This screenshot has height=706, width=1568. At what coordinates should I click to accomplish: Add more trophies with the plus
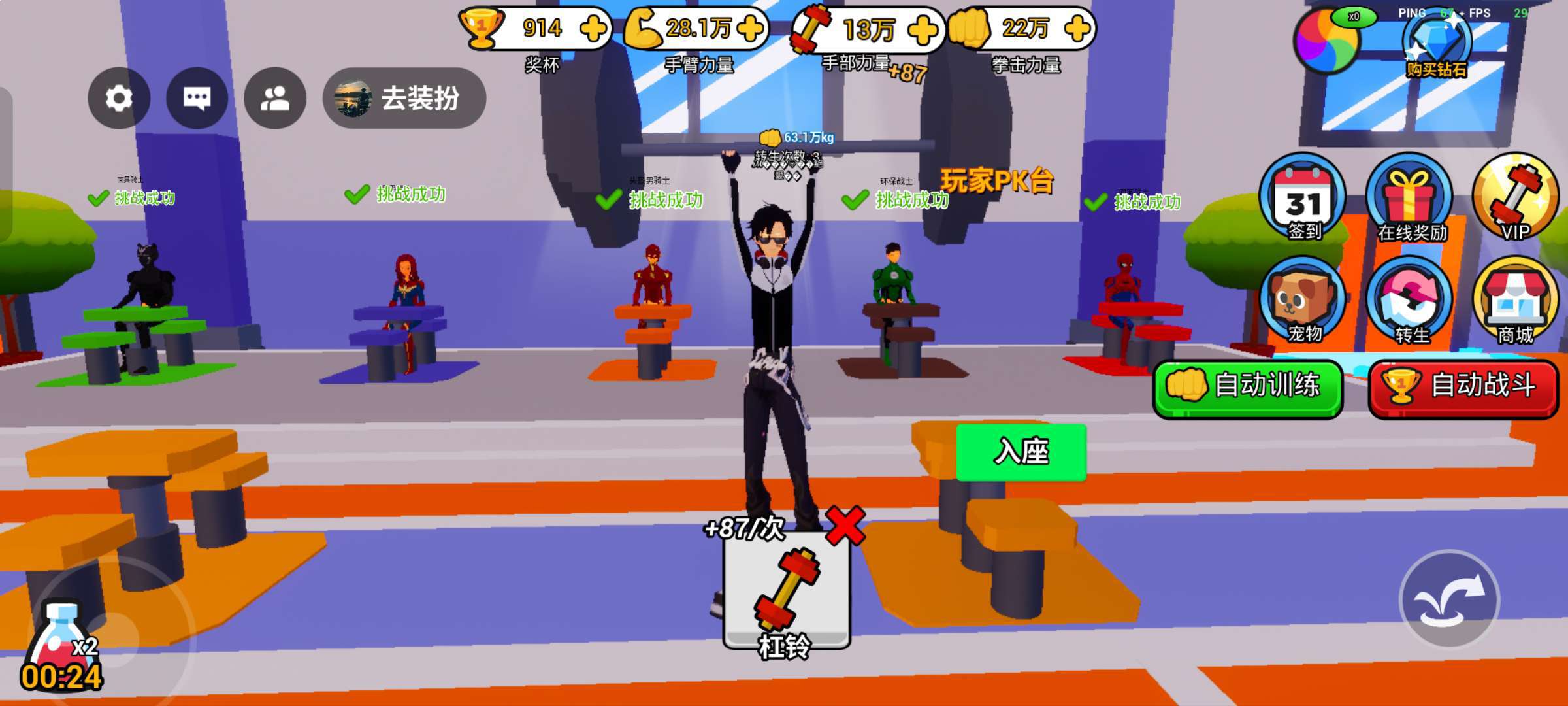pos(593,29)
